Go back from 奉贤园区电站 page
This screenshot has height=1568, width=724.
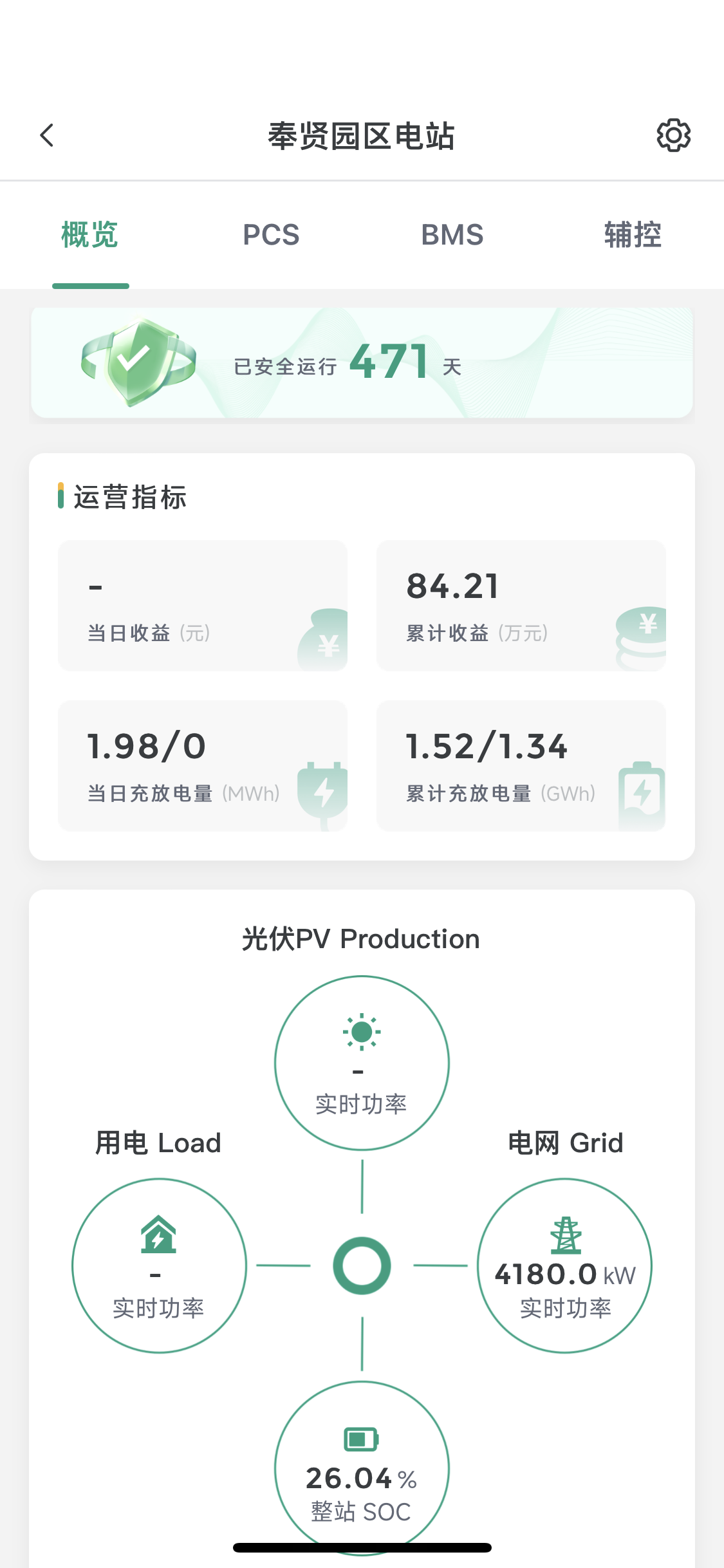pos(47,135)
